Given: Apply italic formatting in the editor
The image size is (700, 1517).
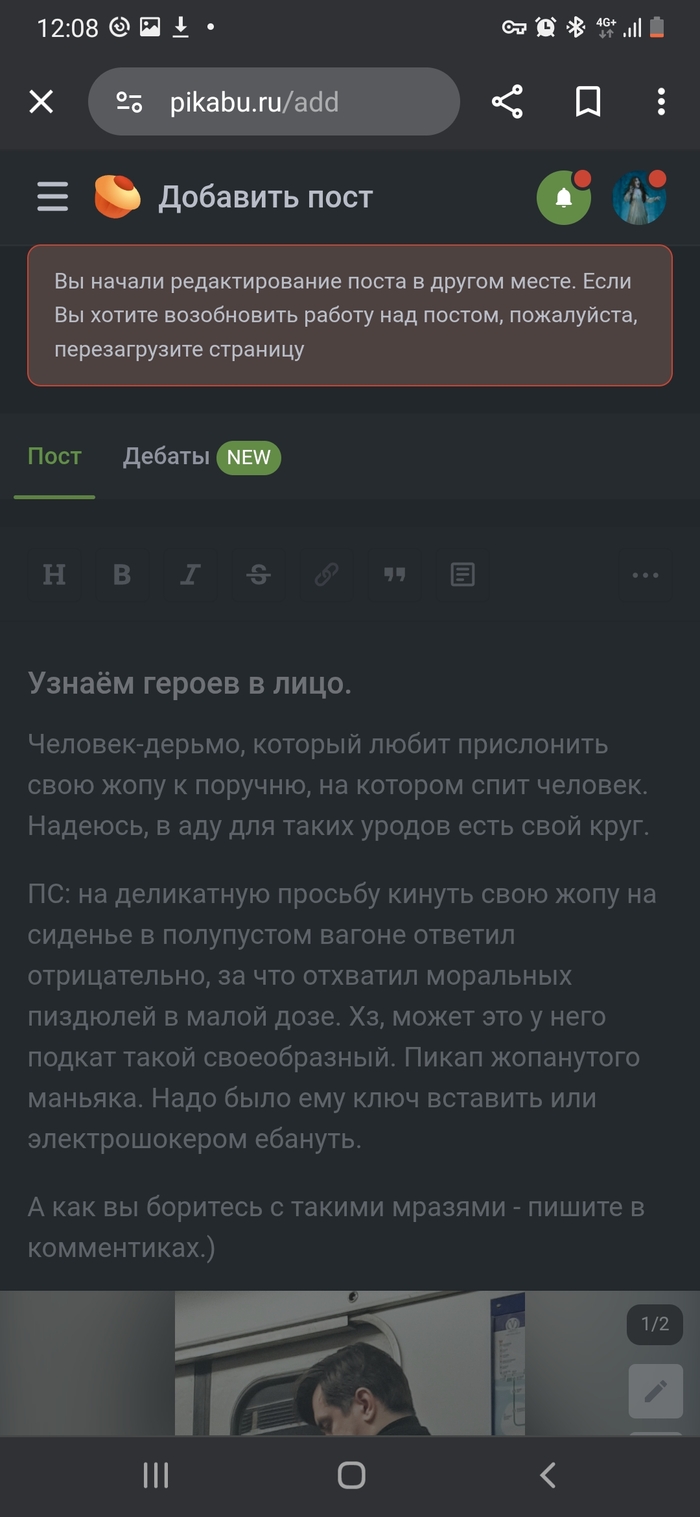Looking at the screenshot, I should coord(190,575).
